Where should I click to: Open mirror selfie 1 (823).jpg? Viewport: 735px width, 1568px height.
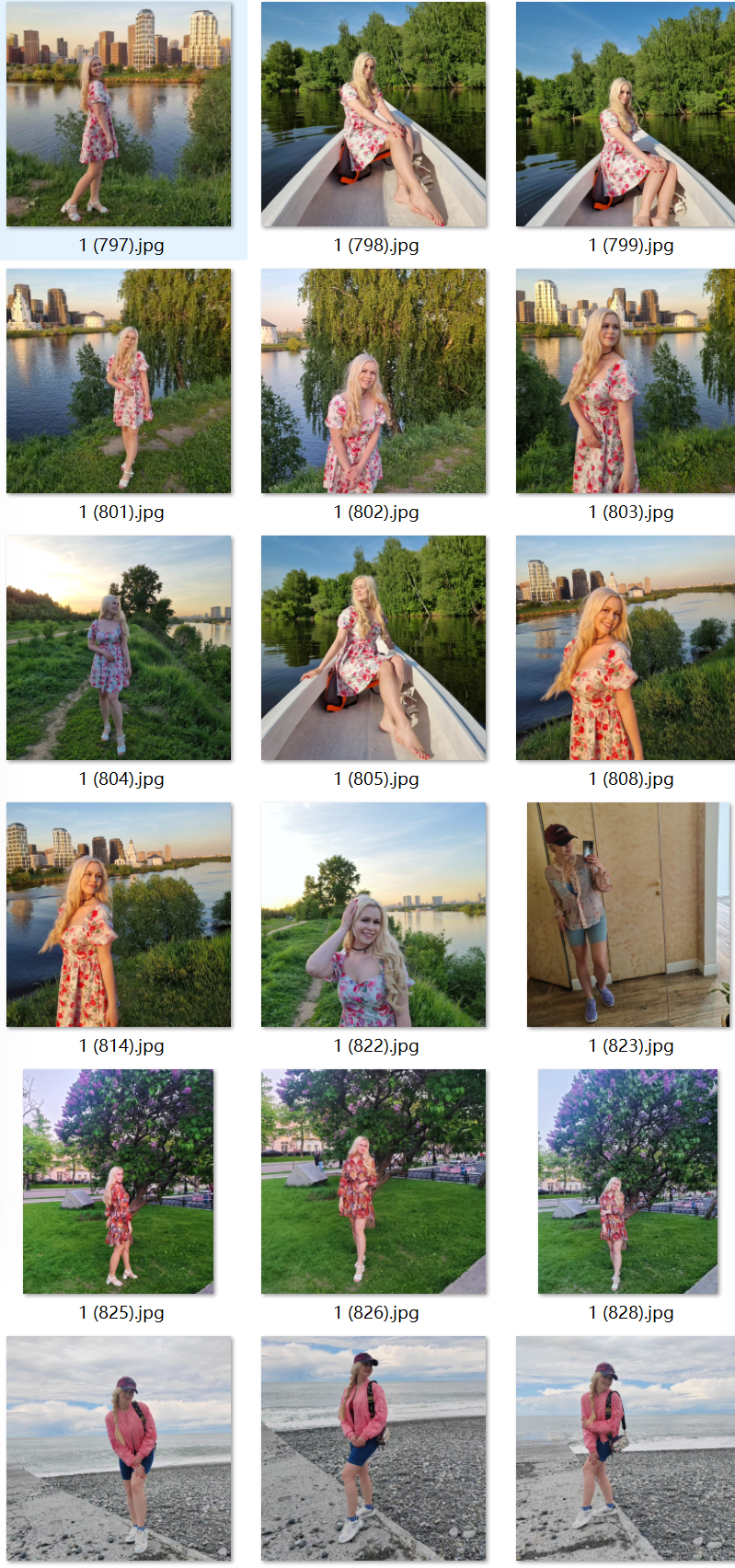coord(628,915)
